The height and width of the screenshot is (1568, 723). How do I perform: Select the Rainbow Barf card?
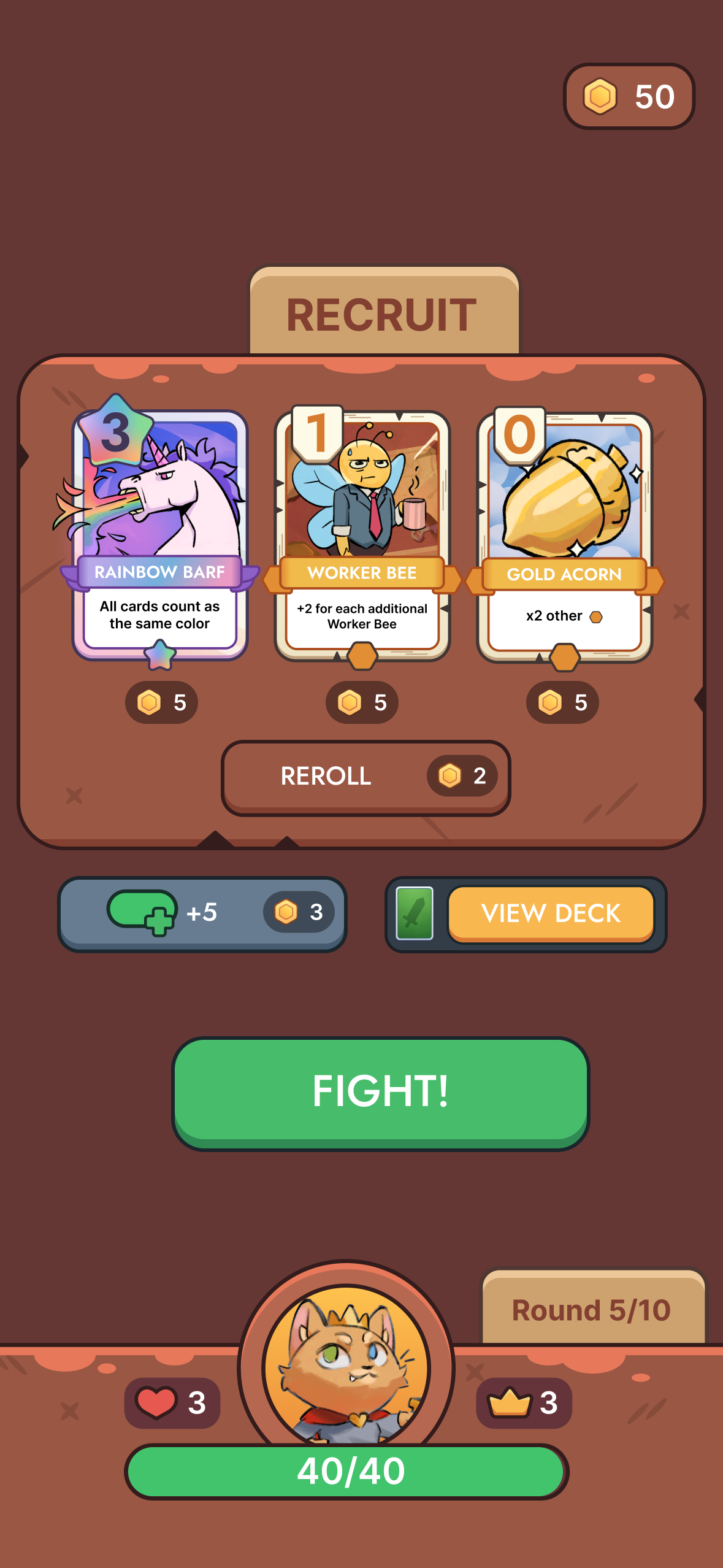(x=159, y=535)
